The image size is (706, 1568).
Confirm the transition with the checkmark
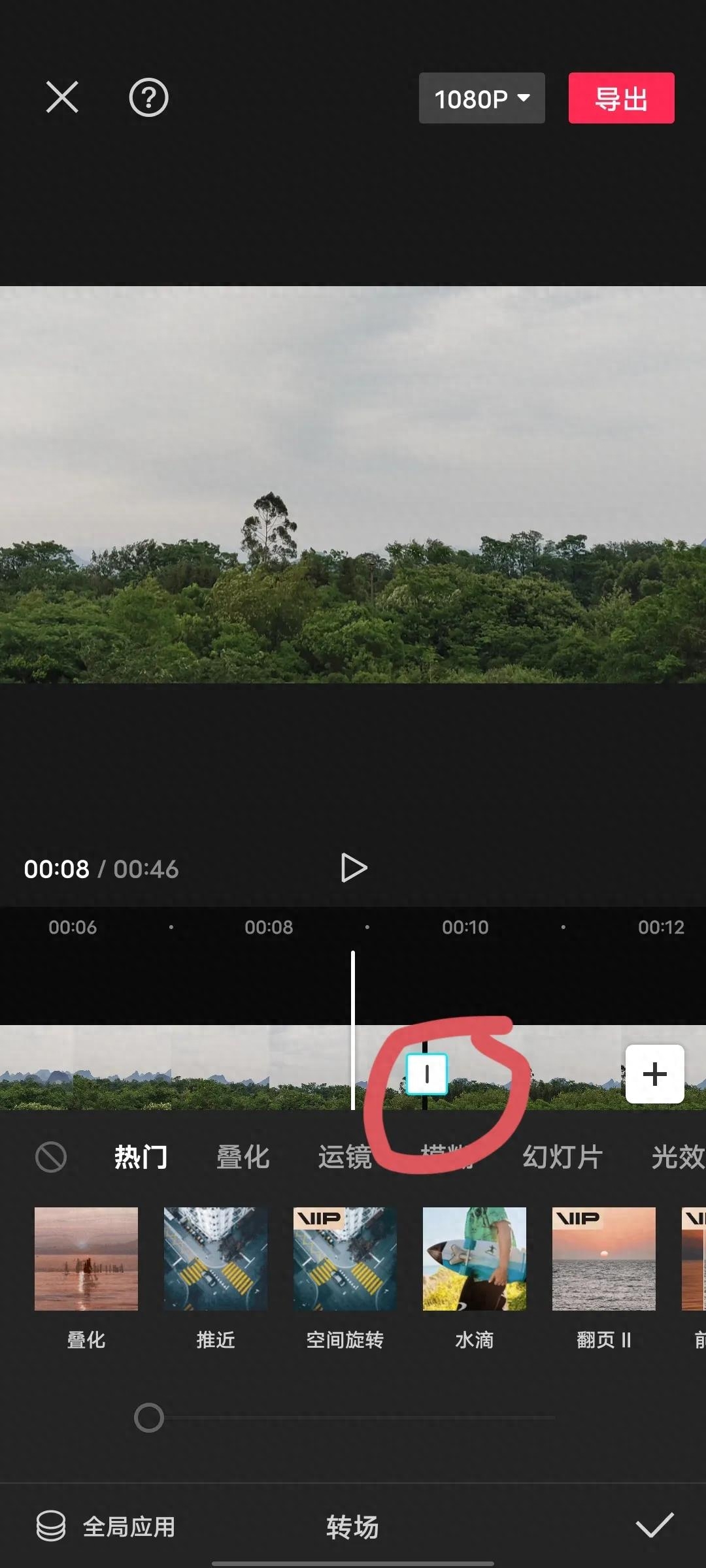click(654, 1526)
